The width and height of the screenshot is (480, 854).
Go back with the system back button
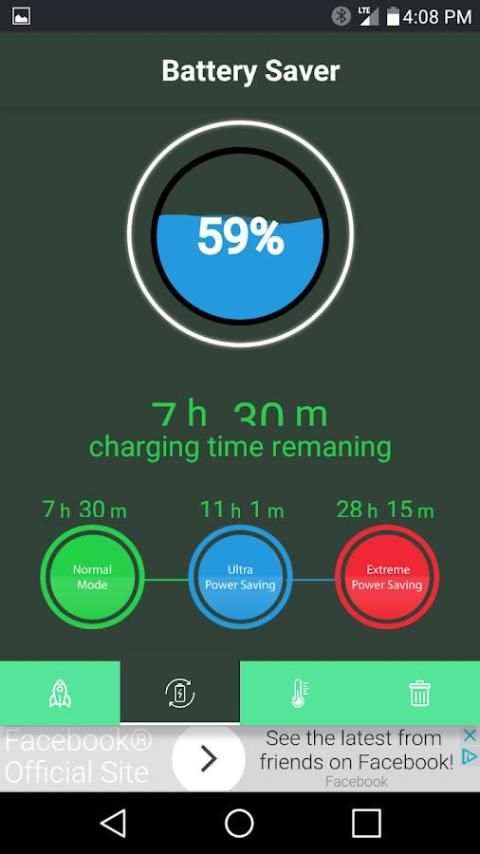(113, 822)
